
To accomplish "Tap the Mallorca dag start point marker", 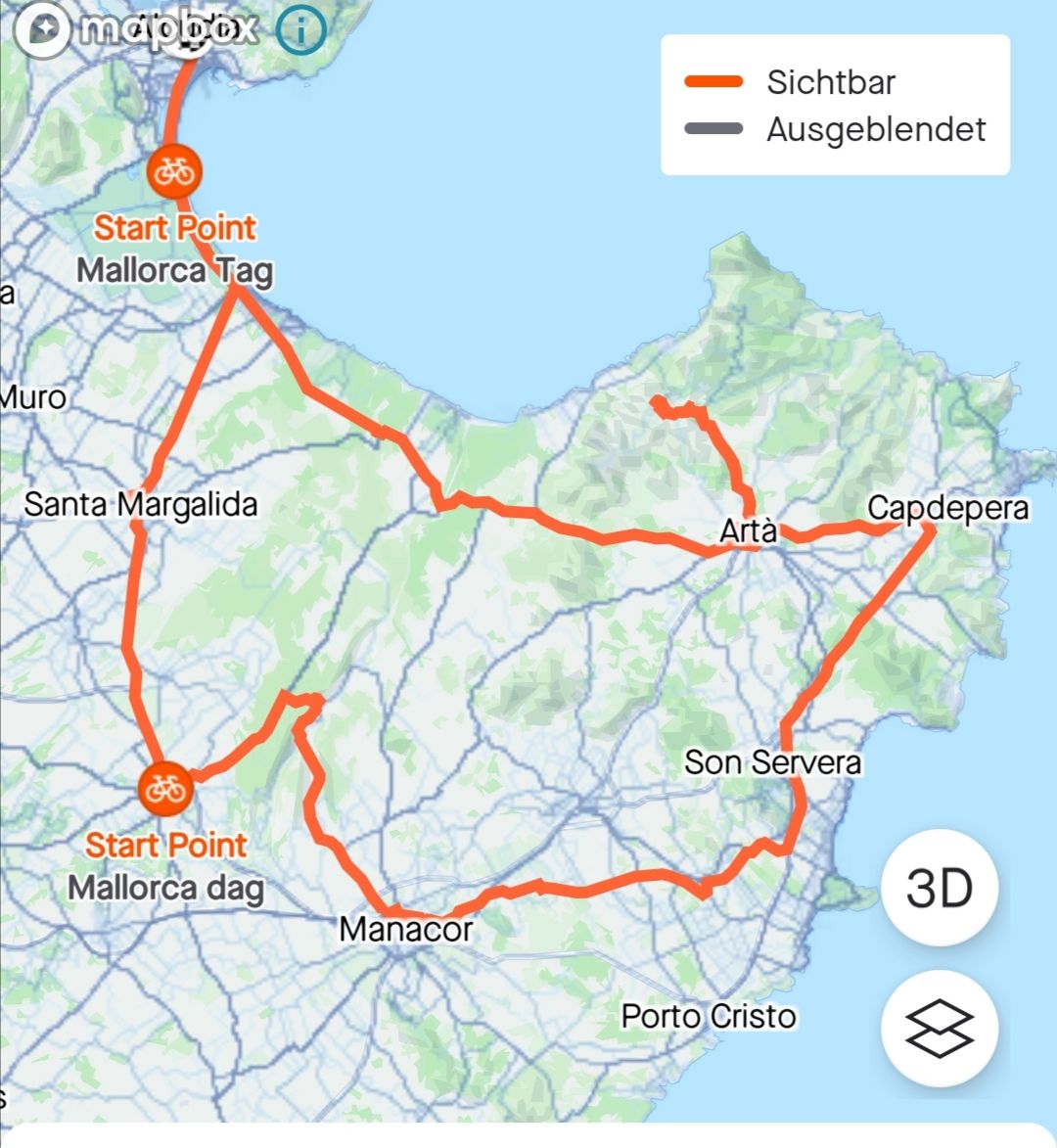I will pyautogui.click(x=165, y=788).
